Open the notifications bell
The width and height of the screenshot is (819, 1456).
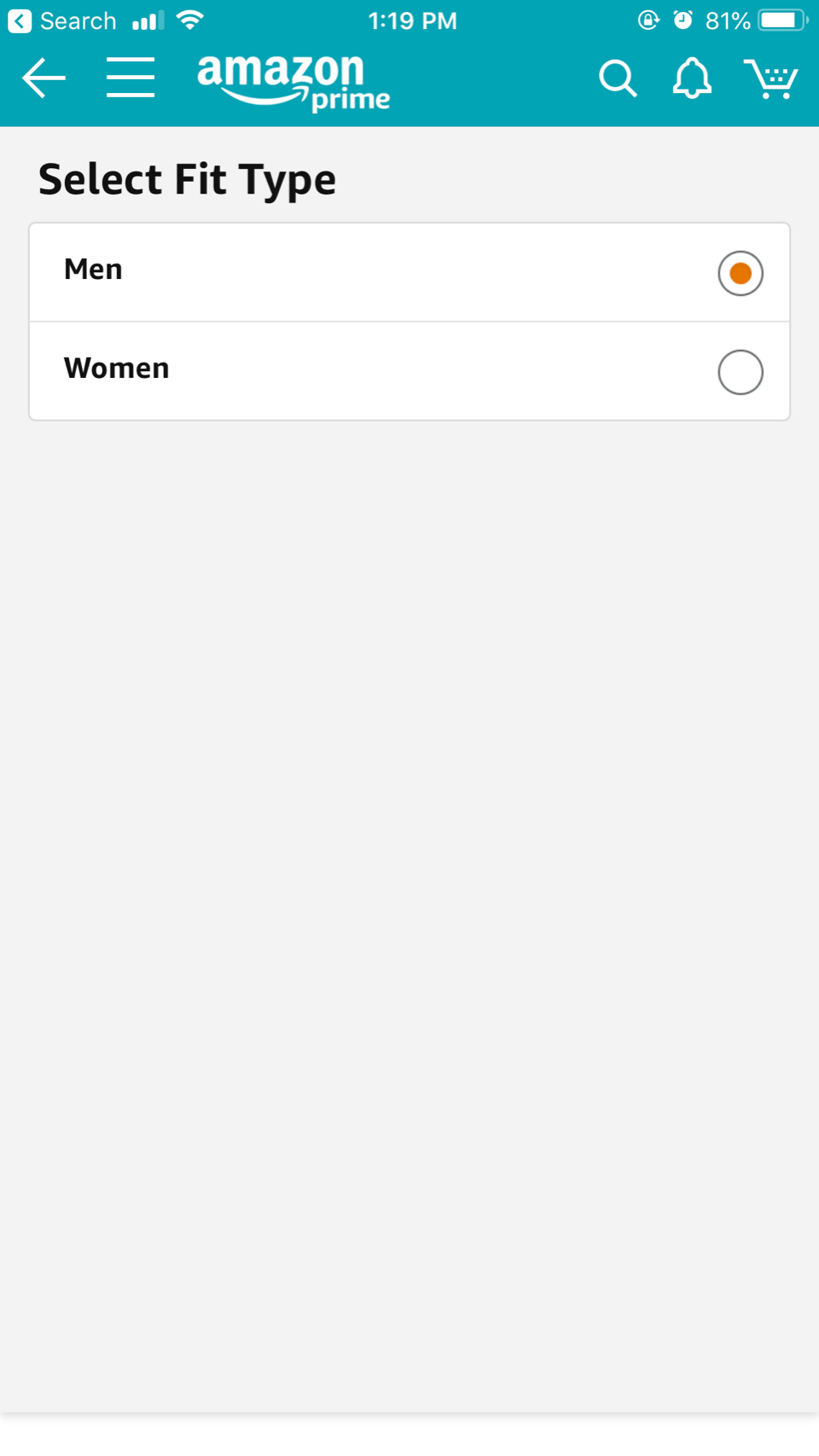pos(692,78)
